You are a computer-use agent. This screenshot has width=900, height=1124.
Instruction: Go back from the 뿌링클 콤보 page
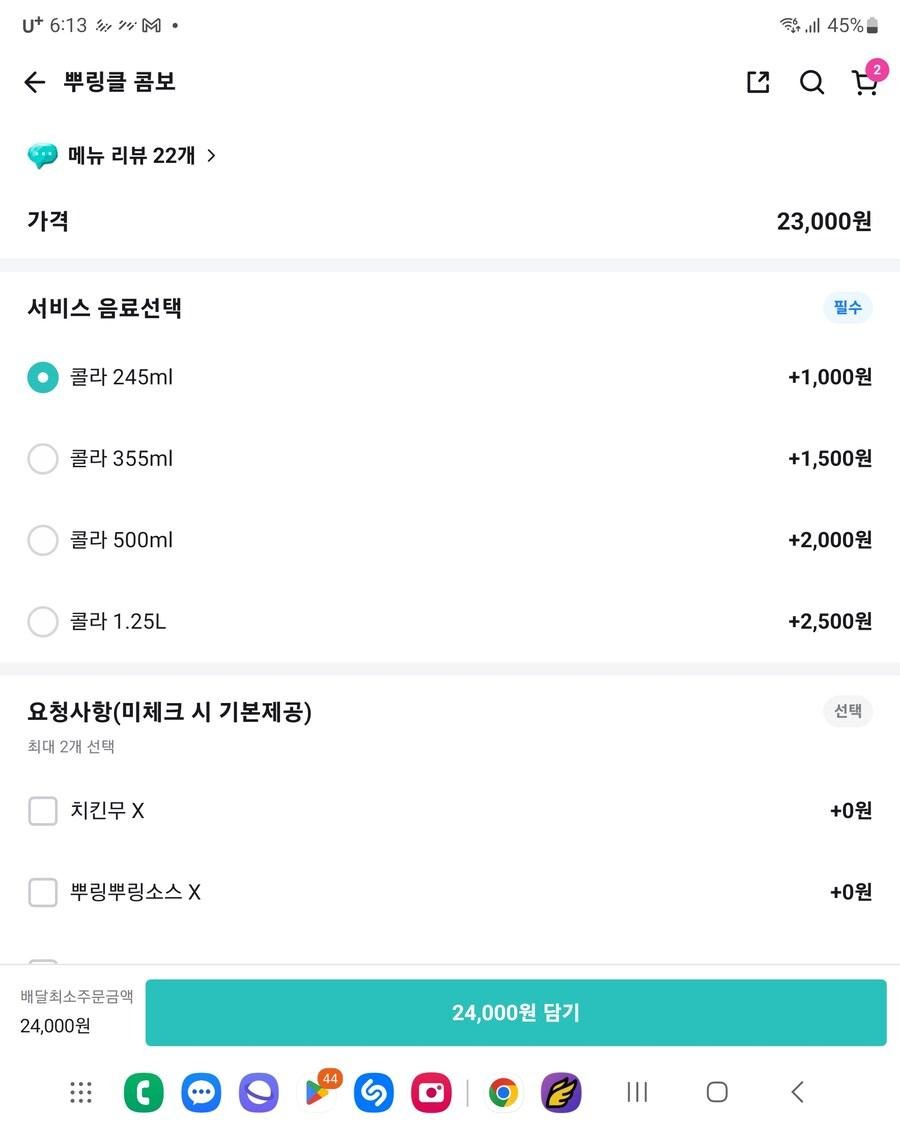click(35, 82)
